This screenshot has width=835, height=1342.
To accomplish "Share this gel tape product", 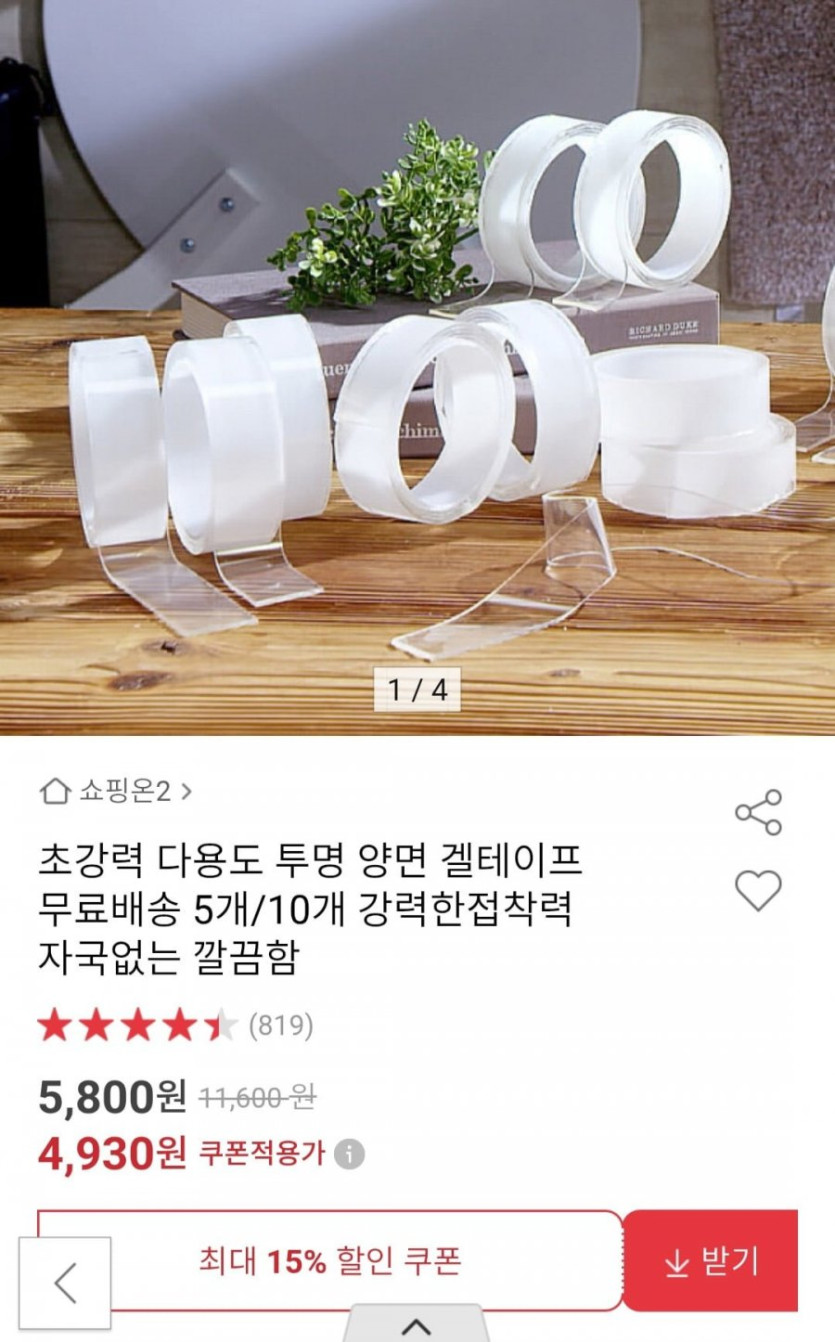I will [x=758, y=812].
